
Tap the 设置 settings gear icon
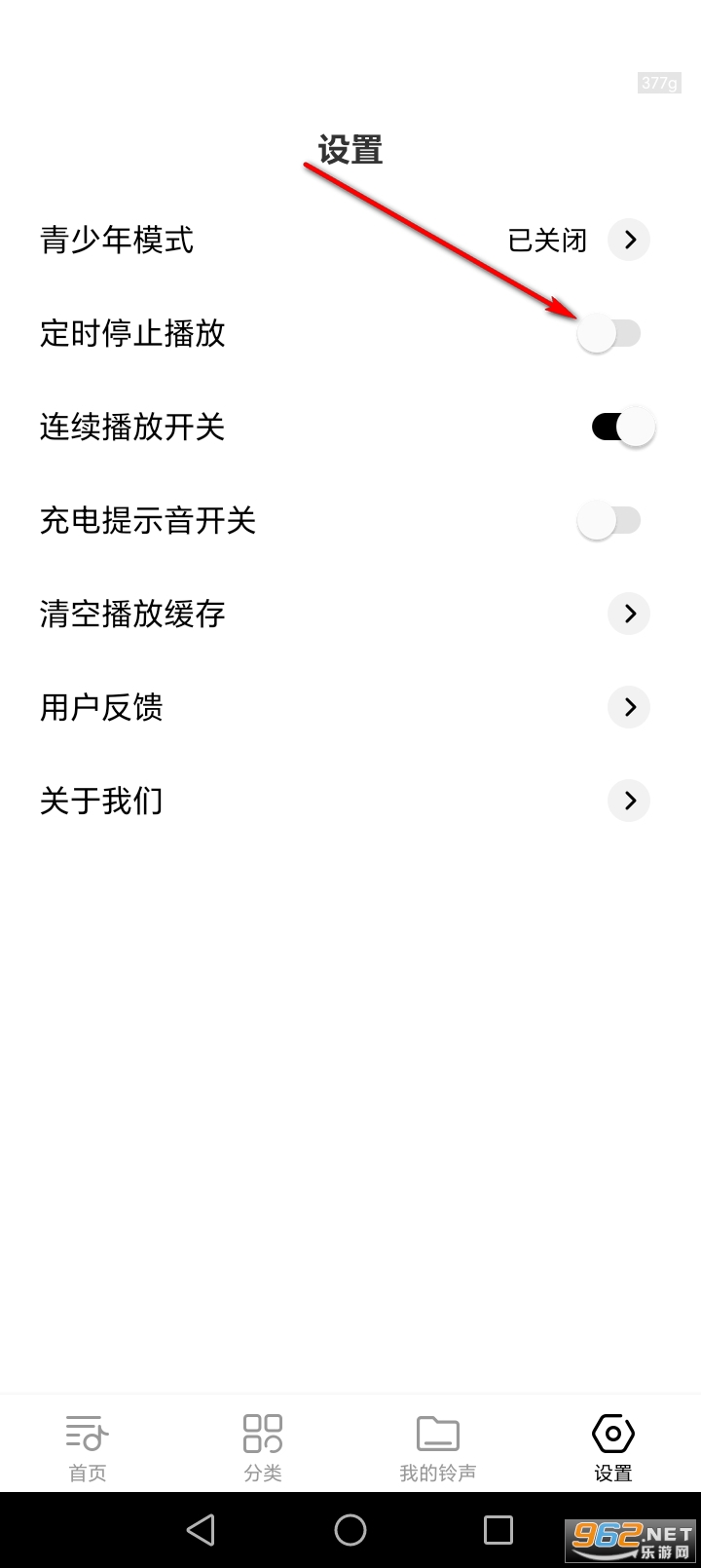pyautogui.click(x=612, y=1434)
